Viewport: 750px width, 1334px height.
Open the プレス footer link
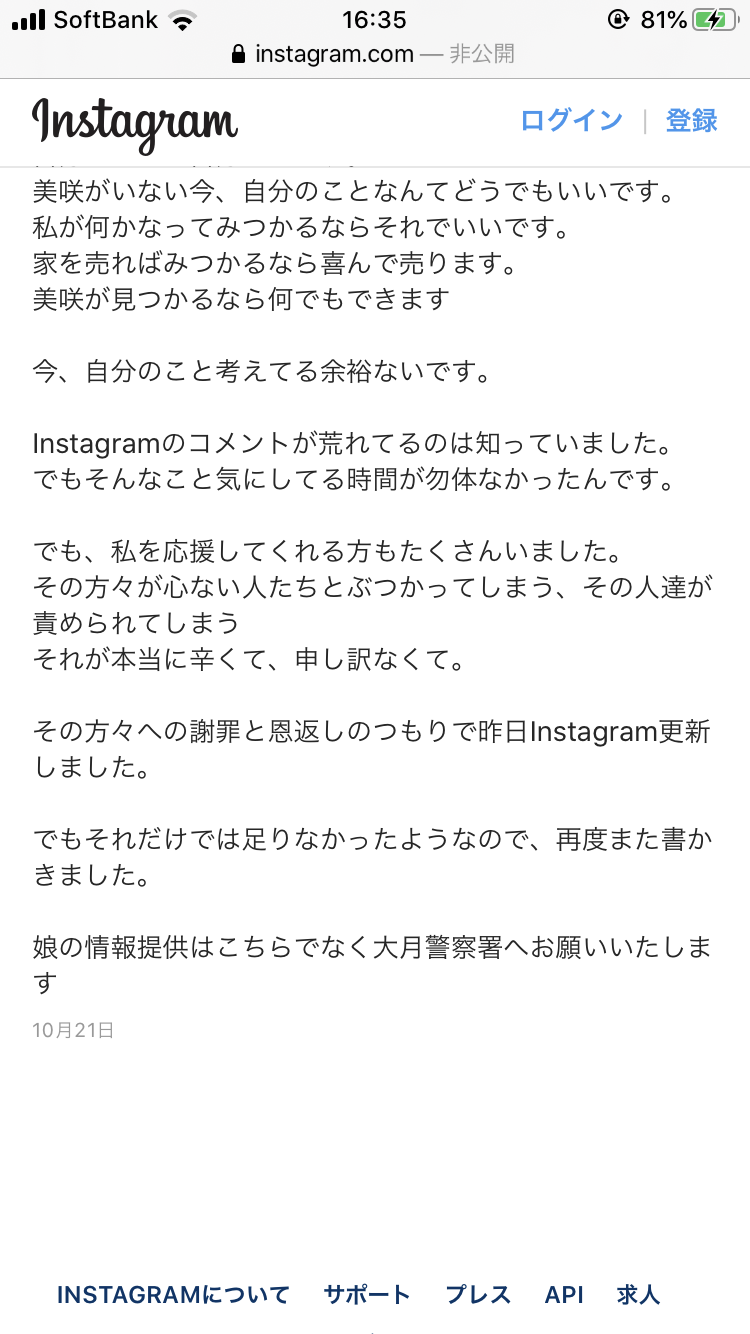tap(478, 1294)
